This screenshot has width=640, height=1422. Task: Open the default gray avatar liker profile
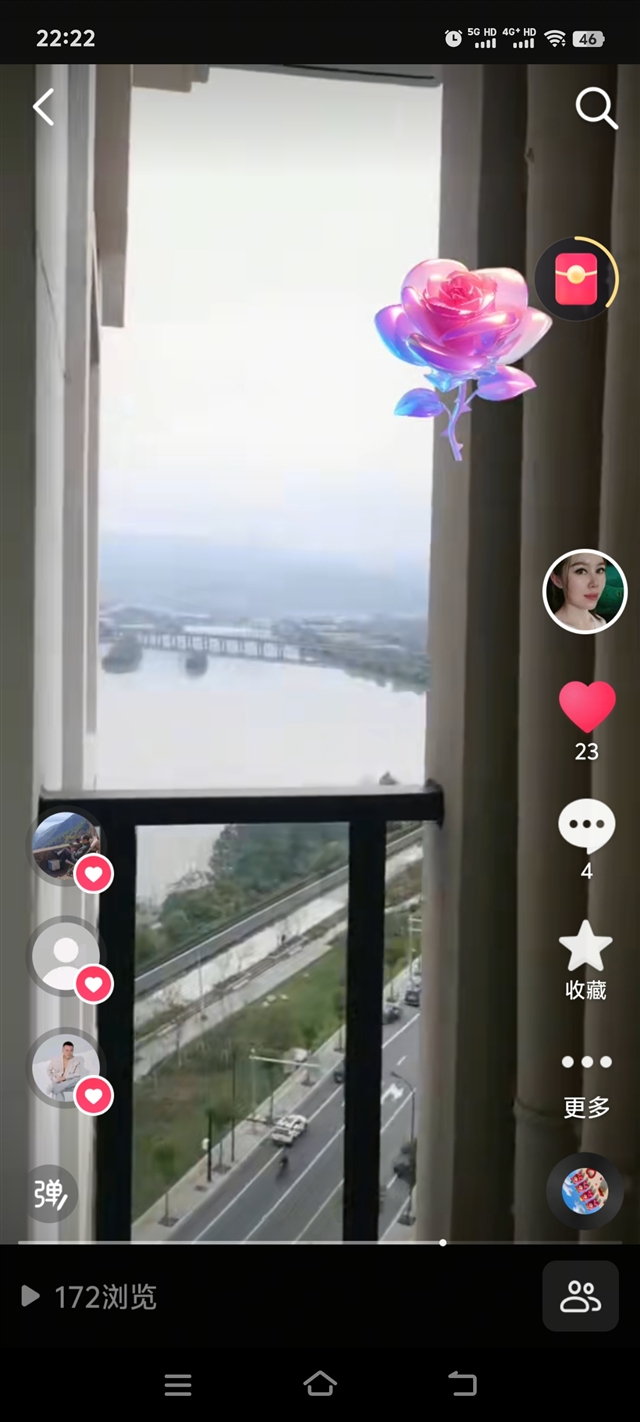pos(66,955)
